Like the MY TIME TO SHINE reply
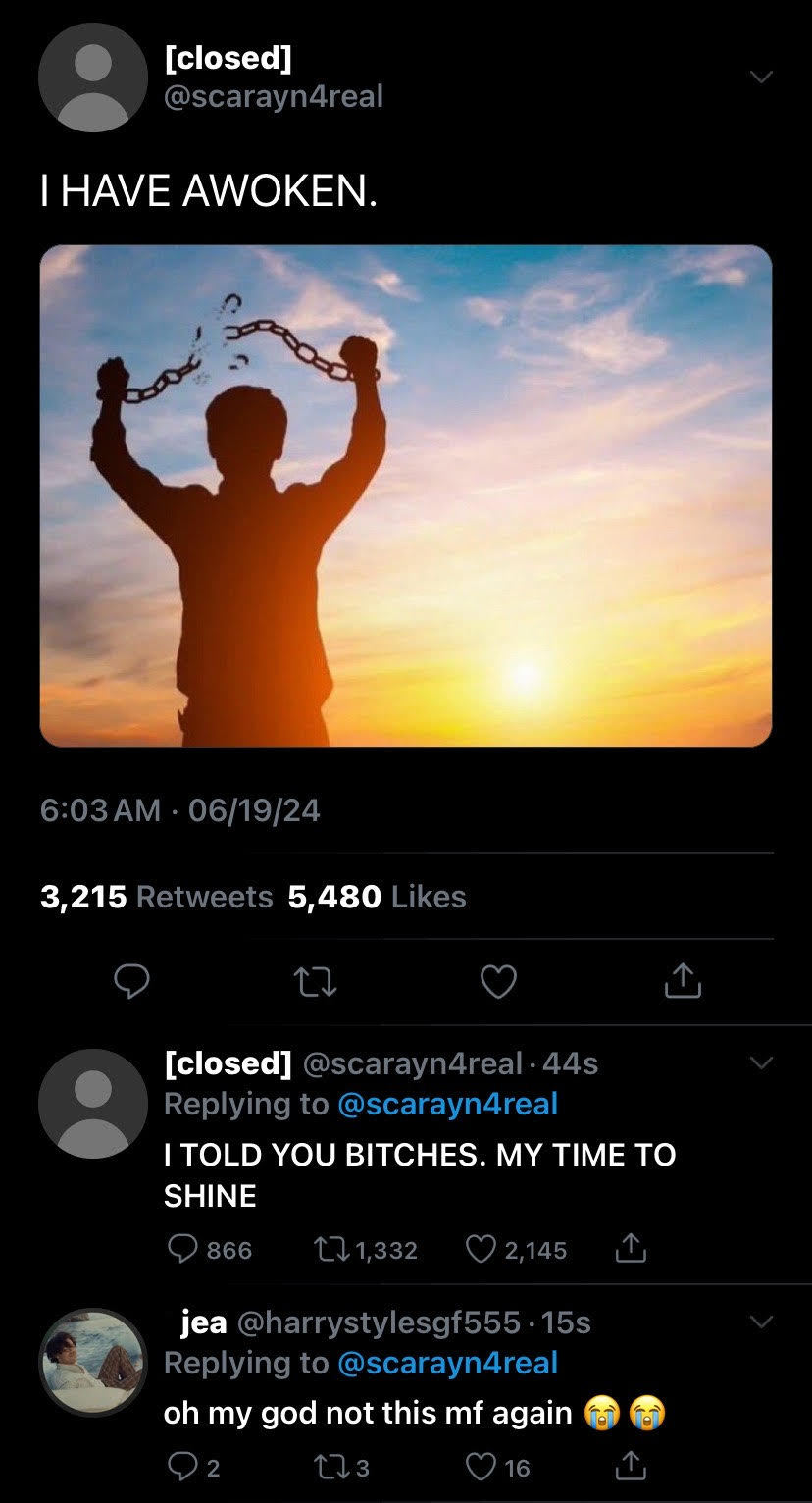 click(x=481, y=1249)
